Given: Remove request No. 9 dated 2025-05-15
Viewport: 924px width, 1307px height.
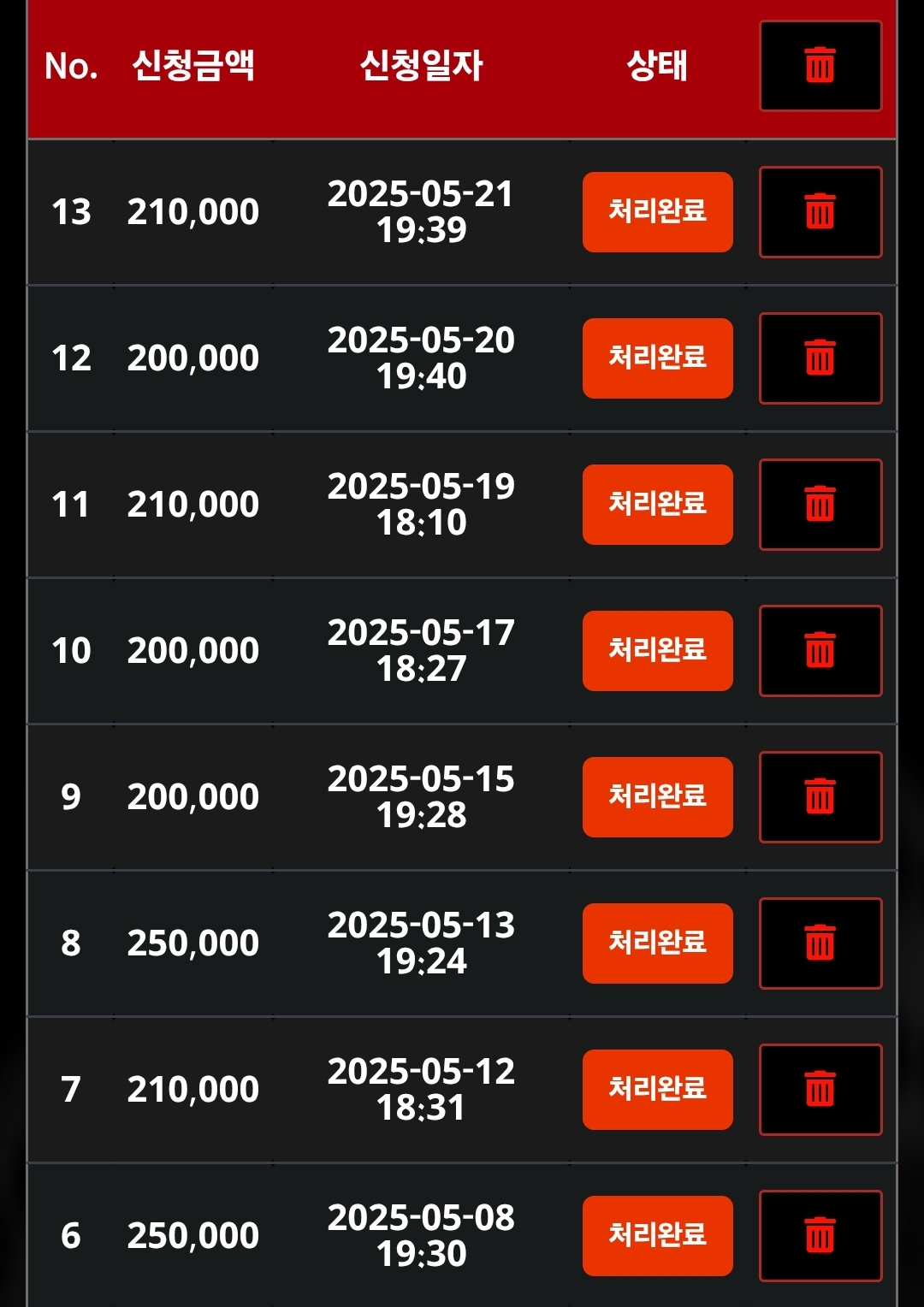Looking at the screenshot, I should point(820,797).
